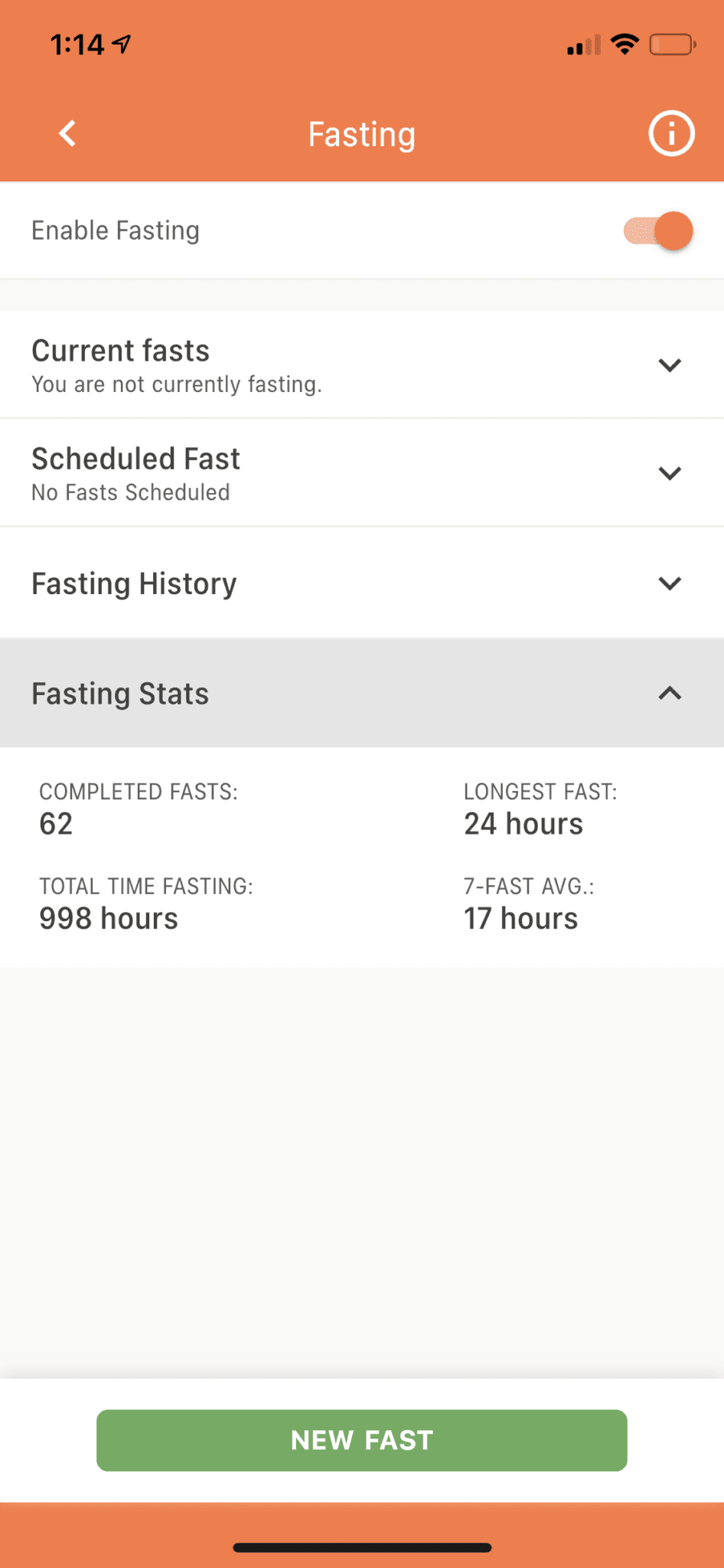Expand the Fasting History section

point(362,583)
